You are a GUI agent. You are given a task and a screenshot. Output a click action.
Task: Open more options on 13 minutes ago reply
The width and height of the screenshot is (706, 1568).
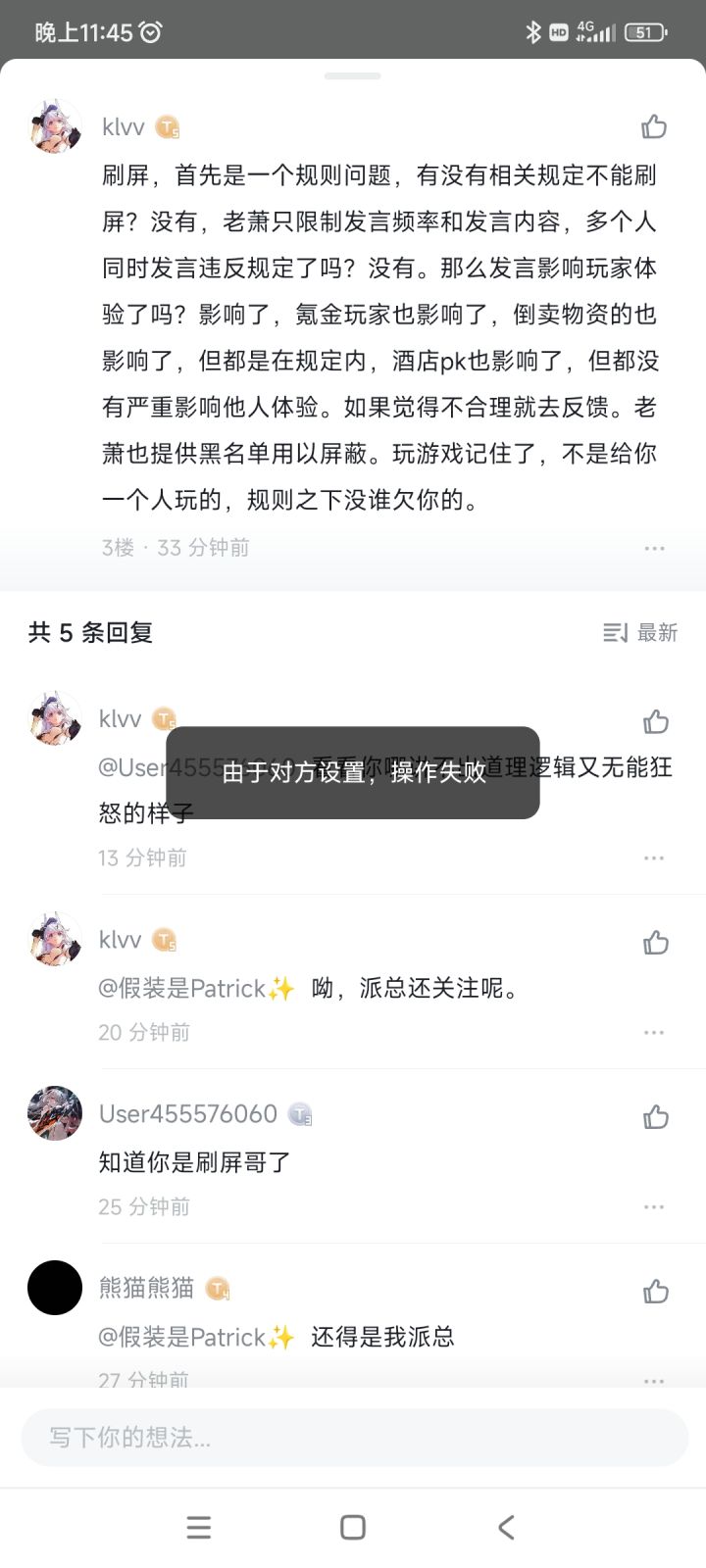pos(654,858)
